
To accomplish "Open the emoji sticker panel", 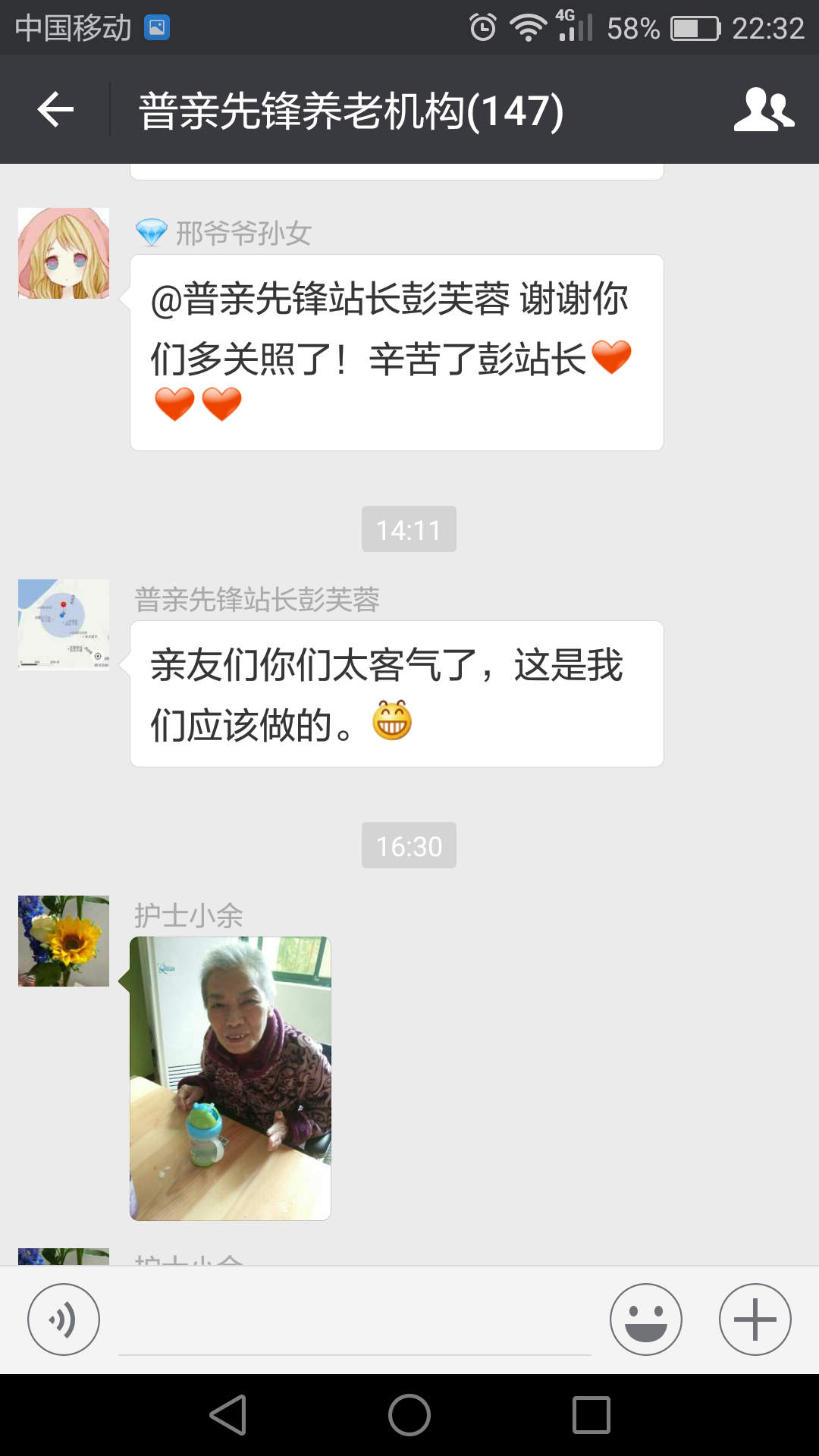I will click(645, 1319).
